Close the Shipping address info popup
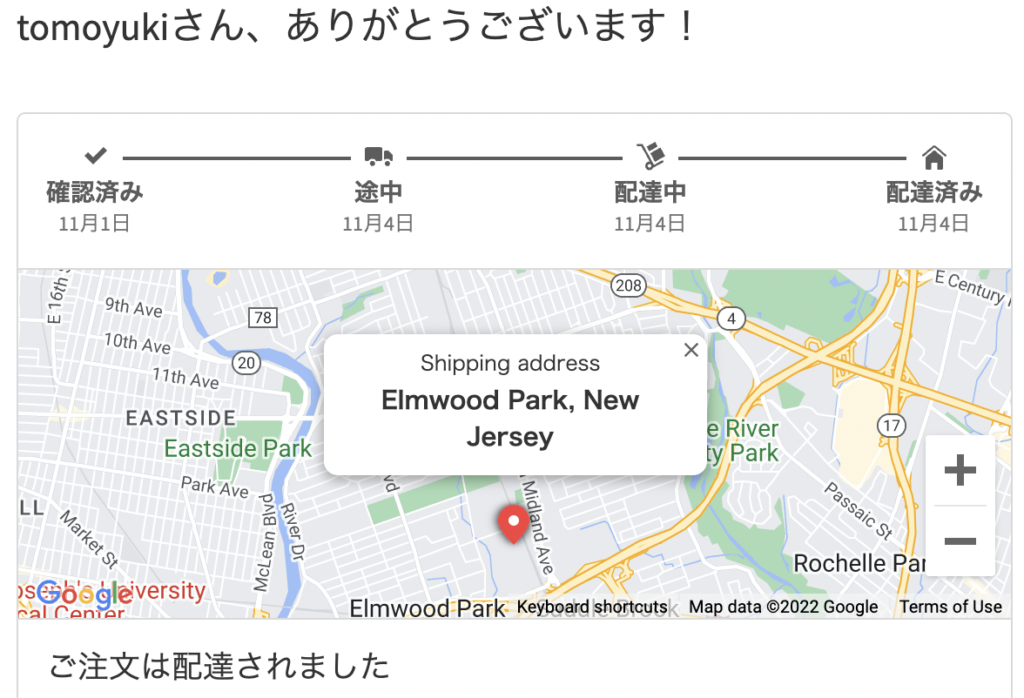This screenshot has width=1024, height=698. click(690, 350)
